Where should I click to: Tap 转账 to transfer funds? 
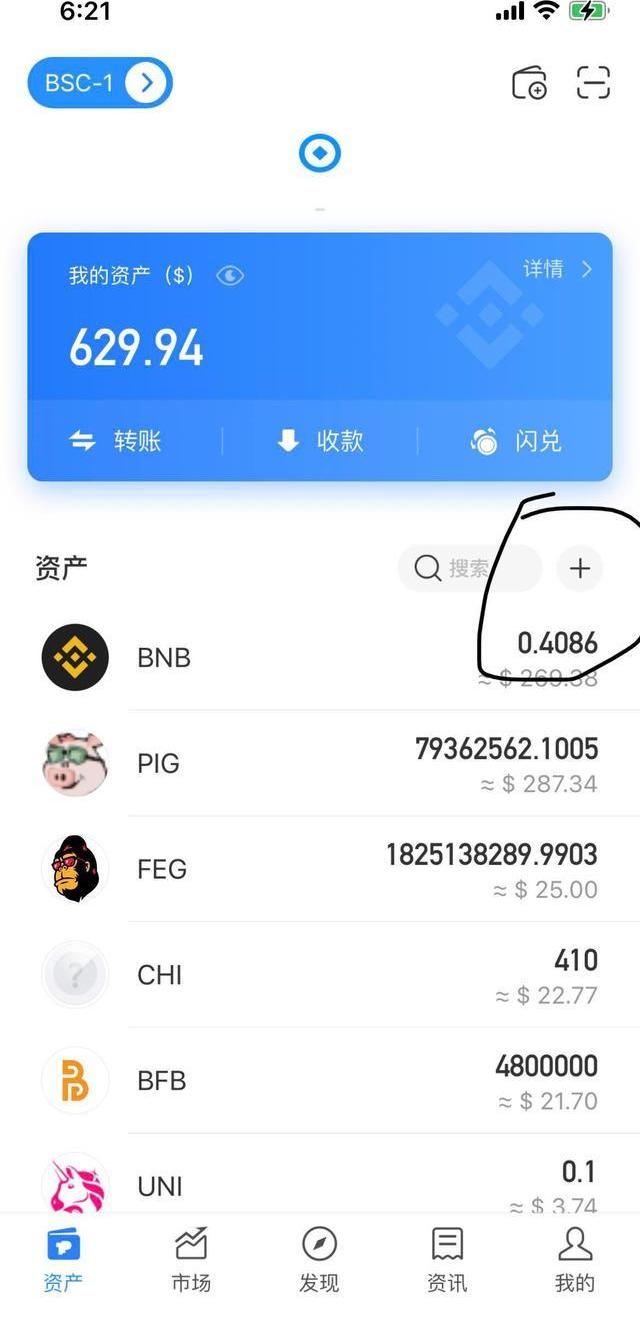point(116,441)
